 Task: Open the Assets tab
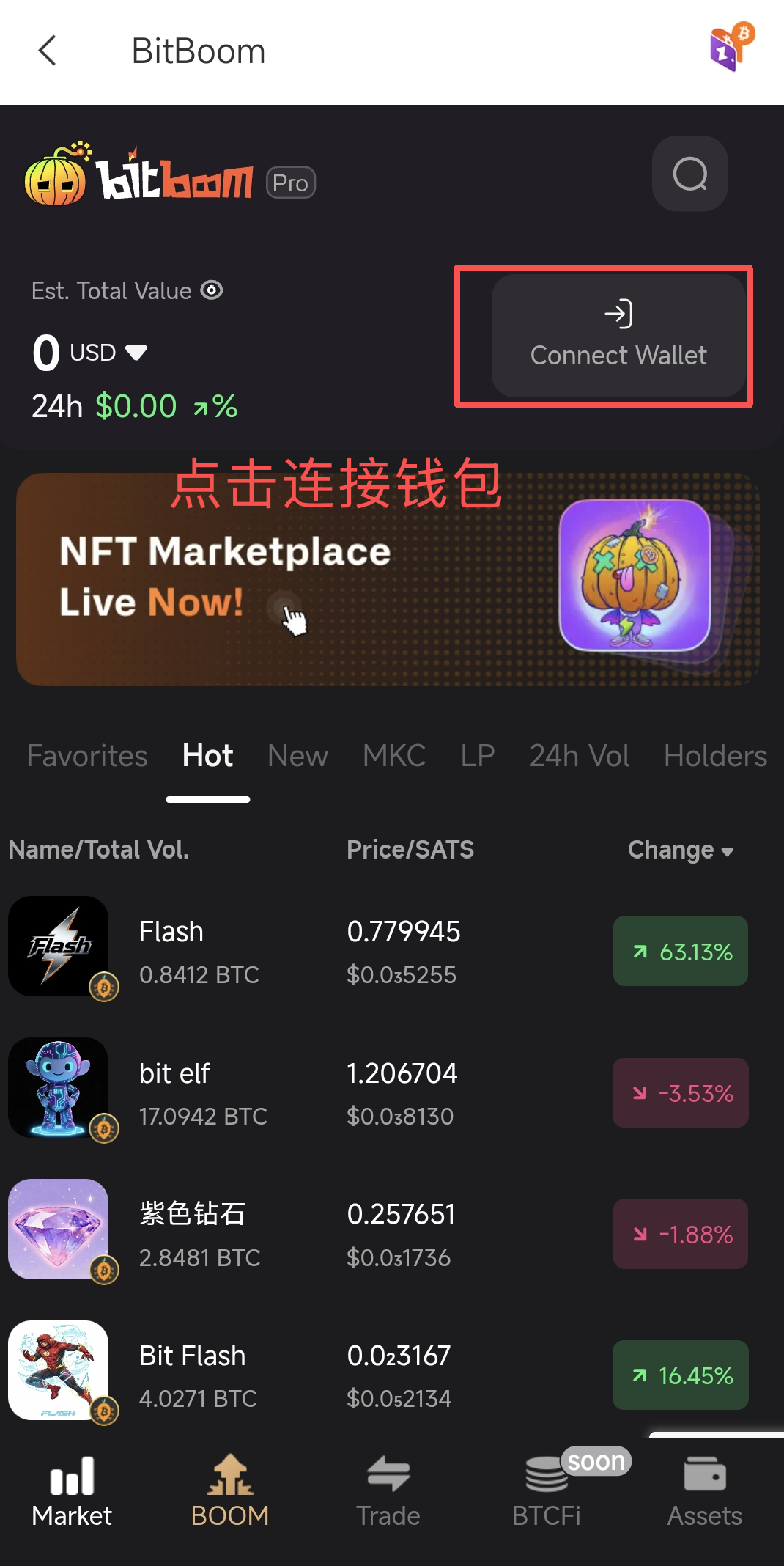point(704,1491)
